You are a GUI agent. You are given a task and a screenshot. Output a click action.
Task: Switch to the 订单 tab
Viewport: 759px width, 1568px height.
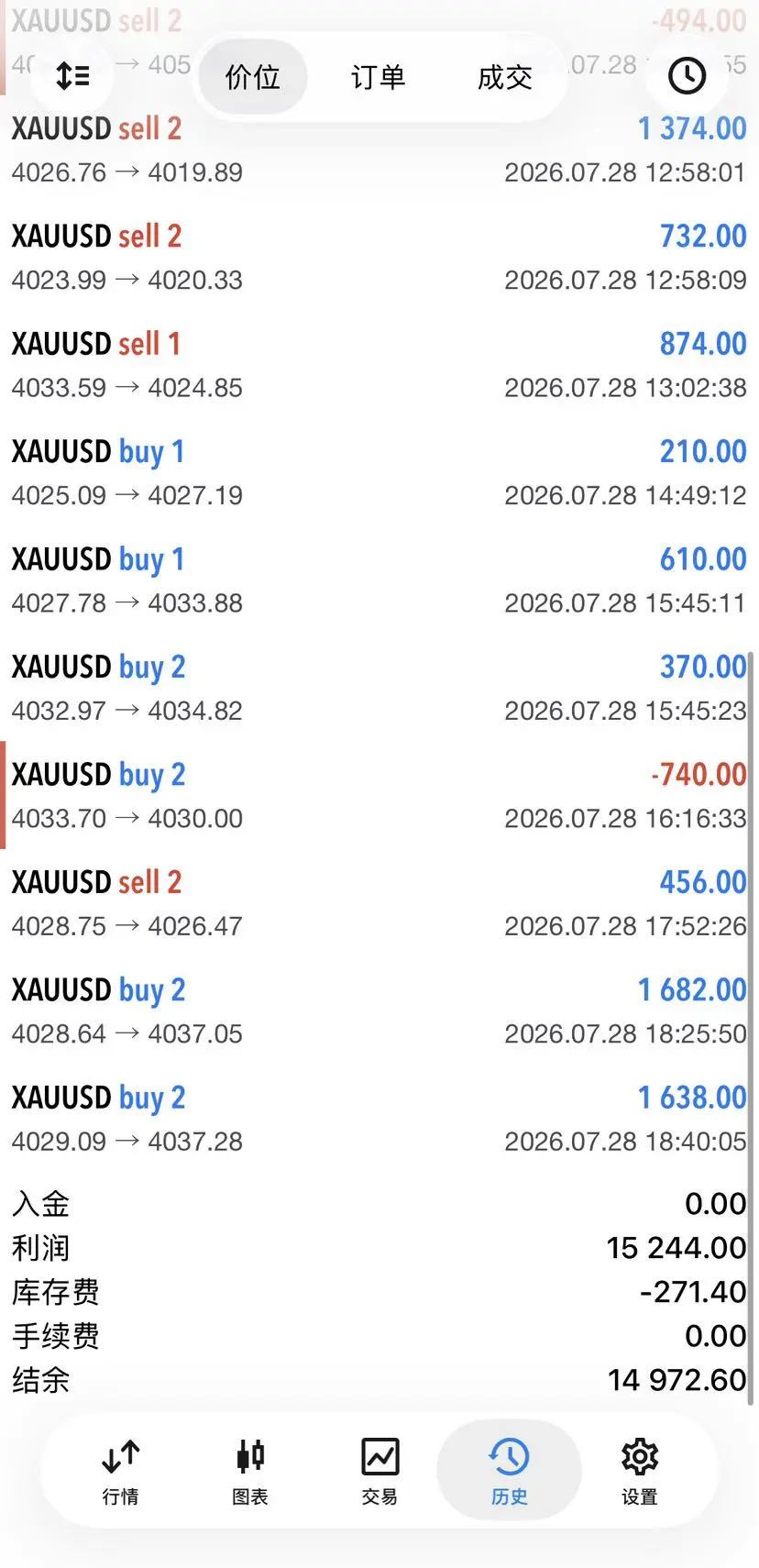[x=378, y=77]
